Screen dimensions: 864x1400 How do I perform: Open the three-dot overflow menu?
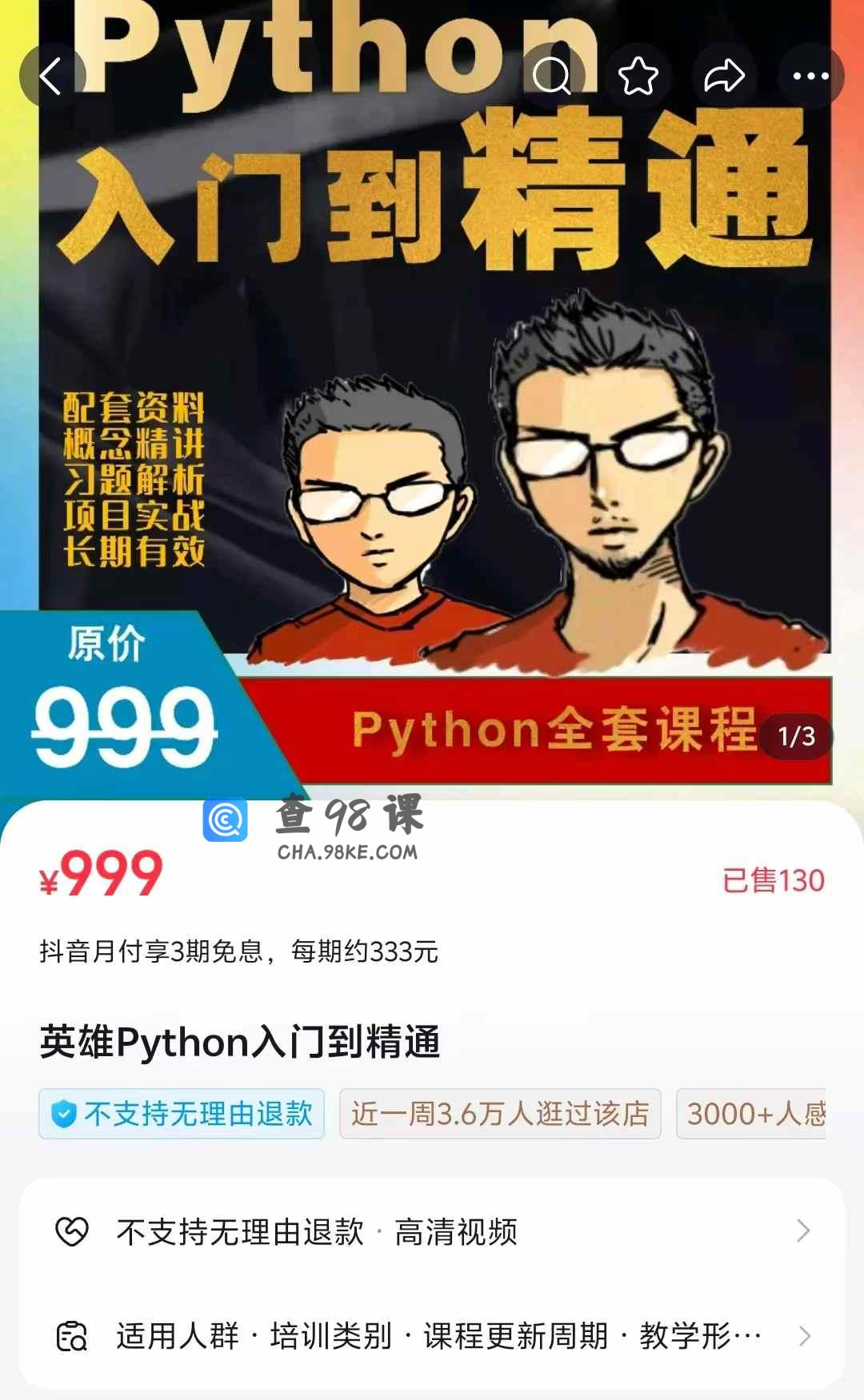tap(810, 77)
